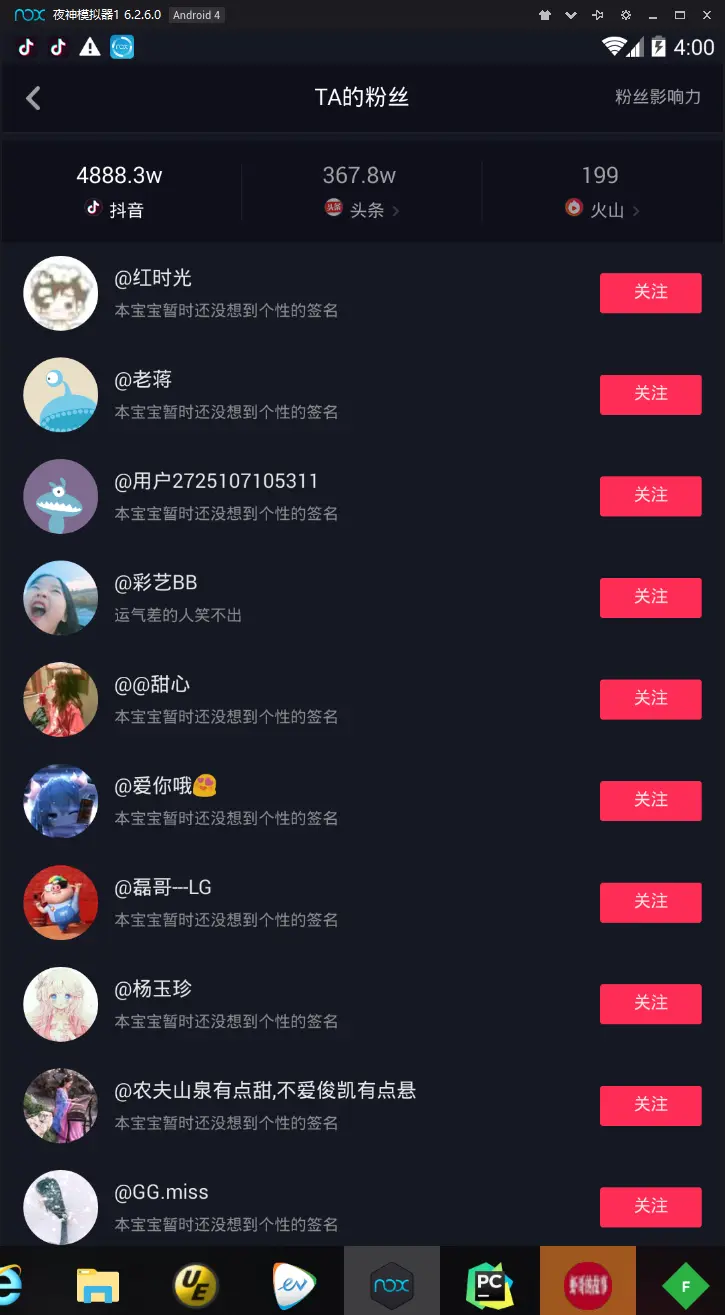Switch to the 火山 followers tab

pyautogui.click(x=600, y=191)
